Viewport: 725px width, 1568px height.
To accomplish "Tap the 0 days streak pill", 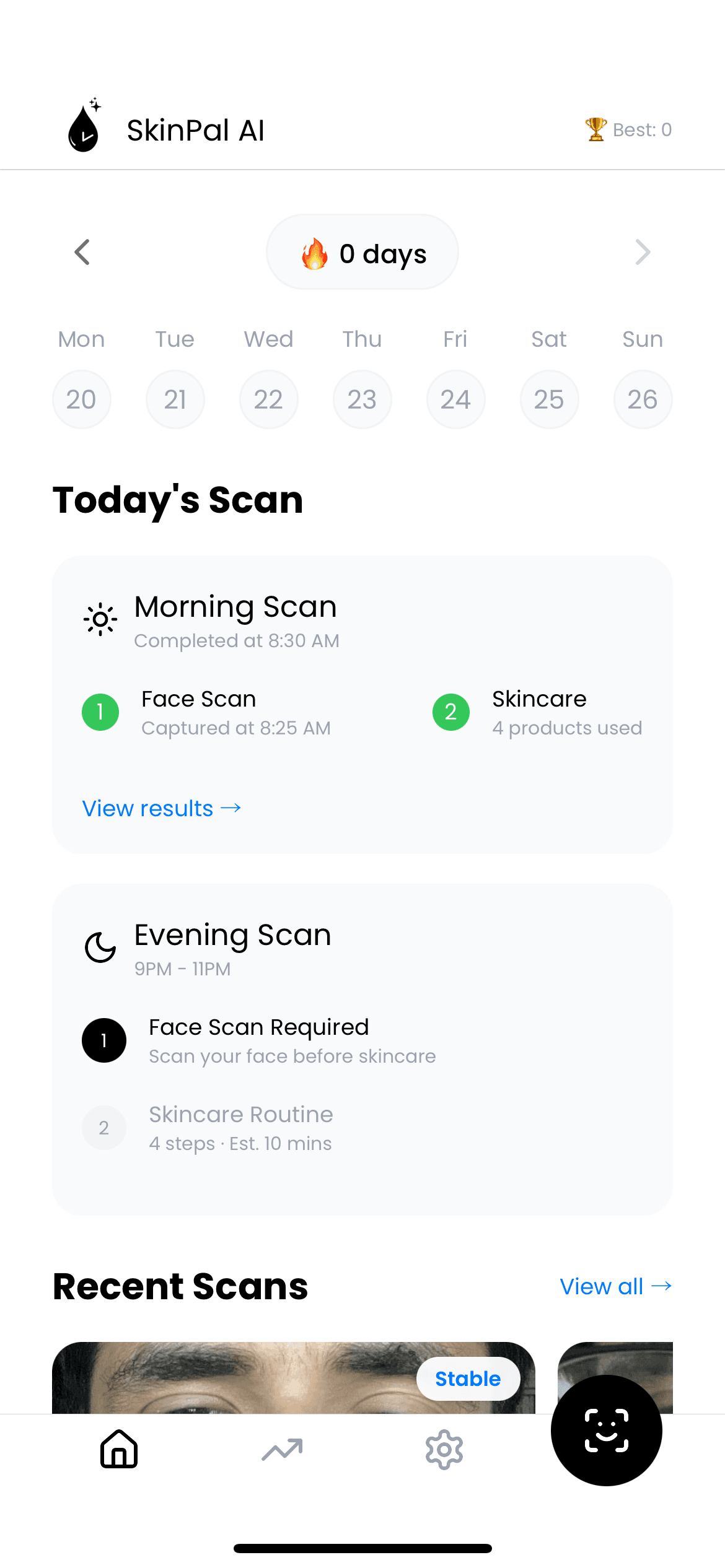I will click(x=362, y=252).
